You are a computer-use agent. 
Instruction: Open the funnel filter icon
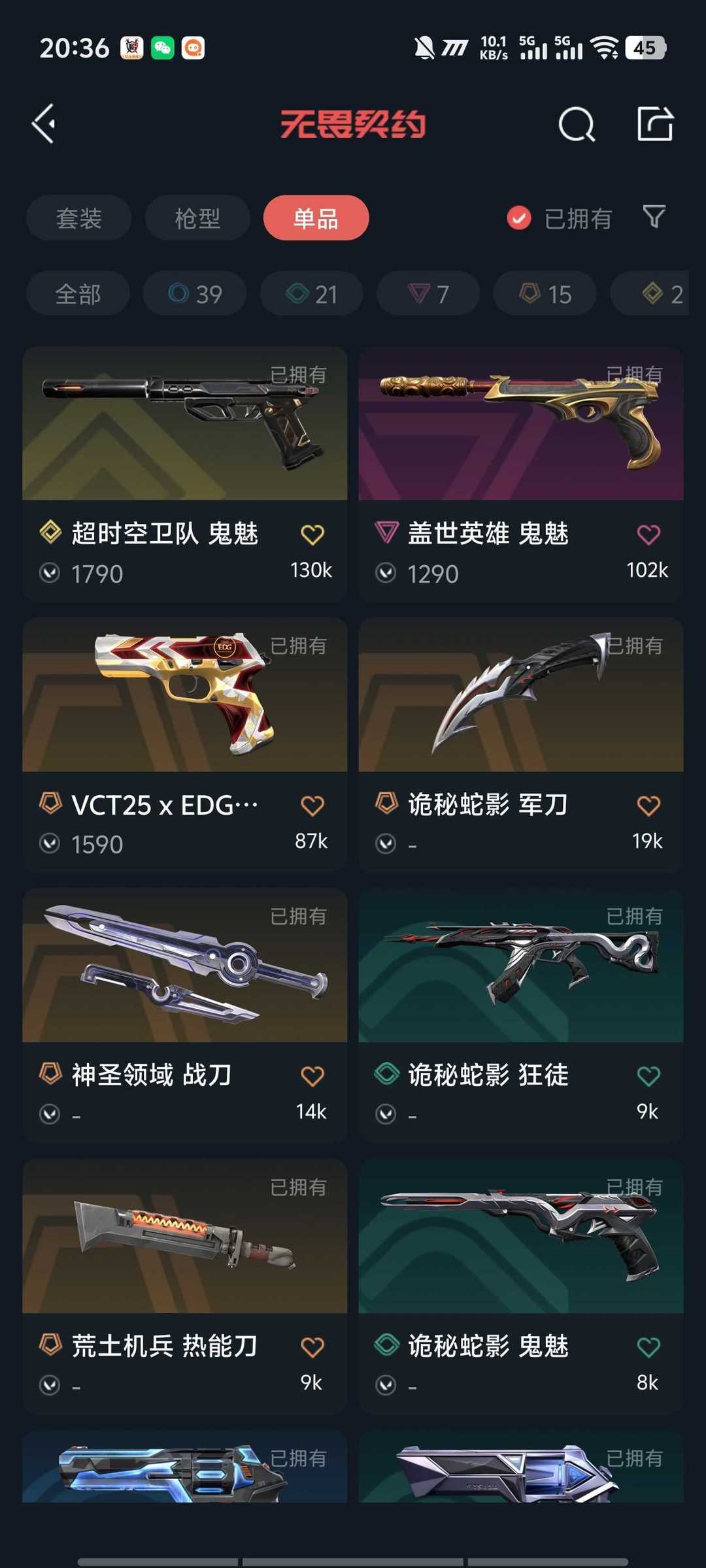tap(654, 217)
